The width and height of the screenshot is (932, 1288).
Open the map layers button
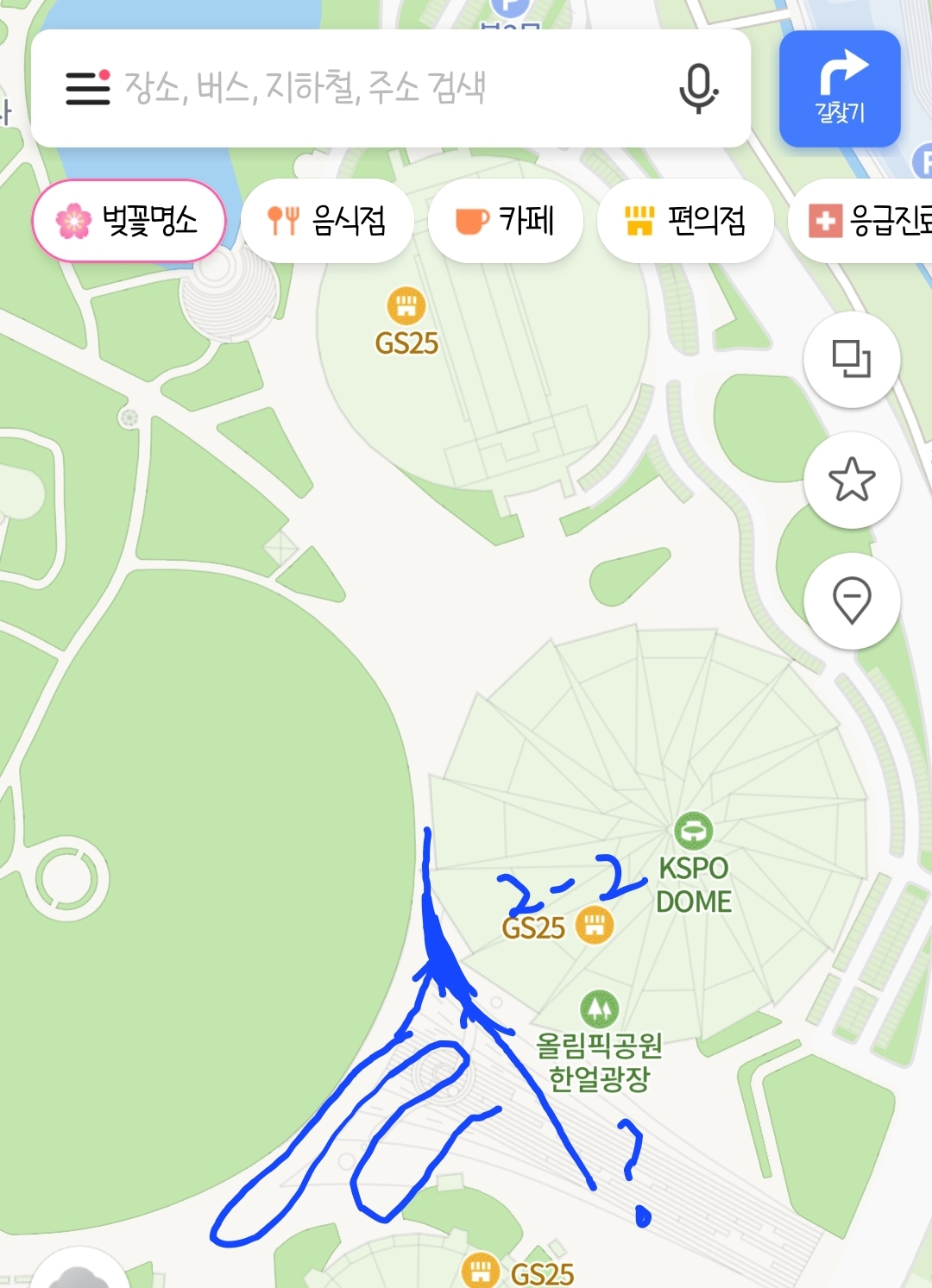coord(852,359)
